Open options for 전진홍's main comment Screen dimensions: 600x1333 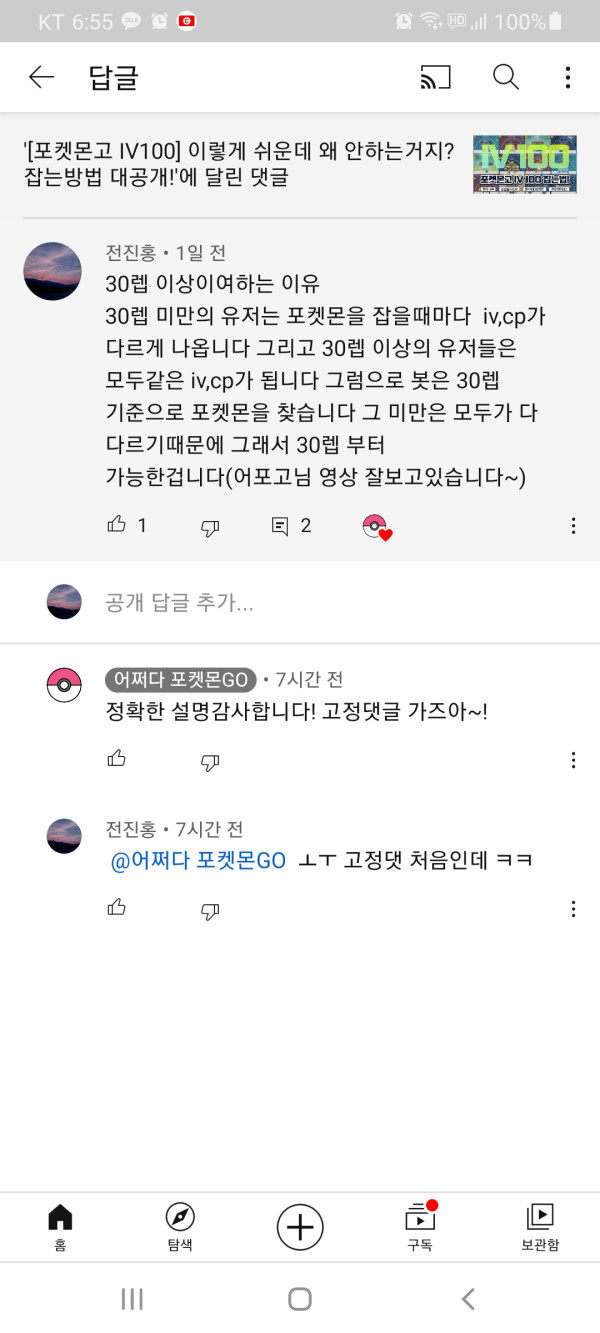pos(573,525)
